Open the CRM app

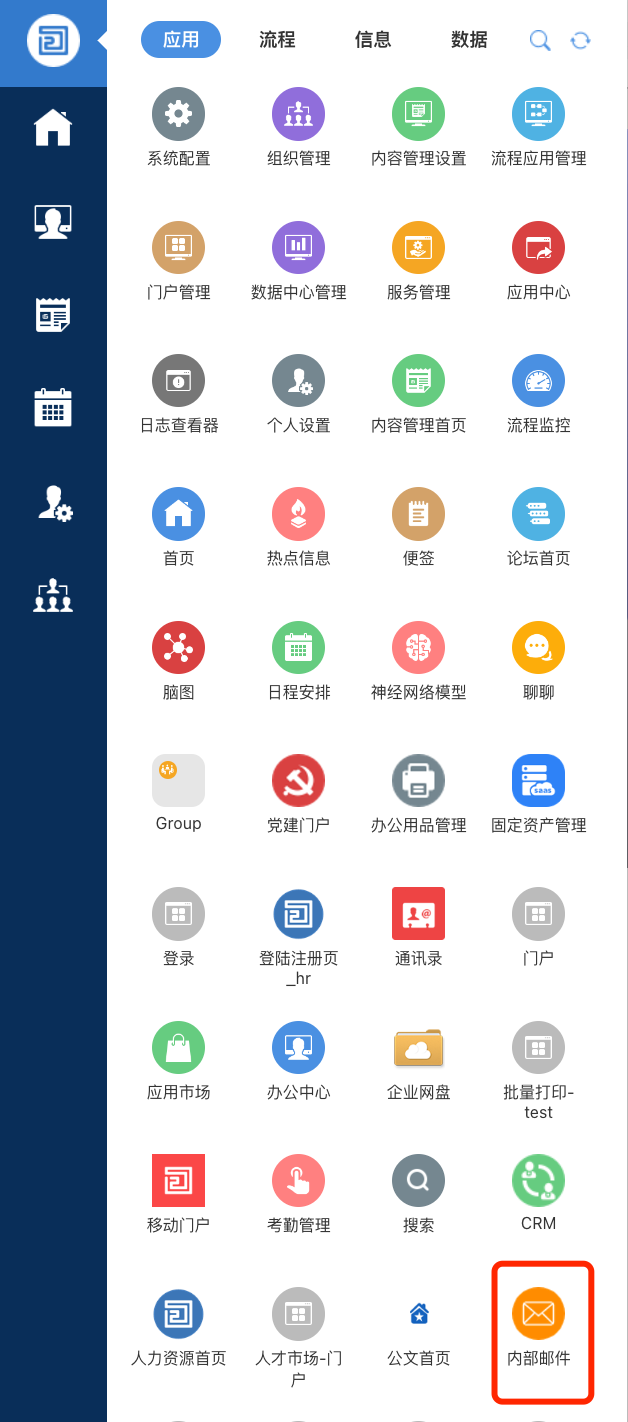[538, 1181]
